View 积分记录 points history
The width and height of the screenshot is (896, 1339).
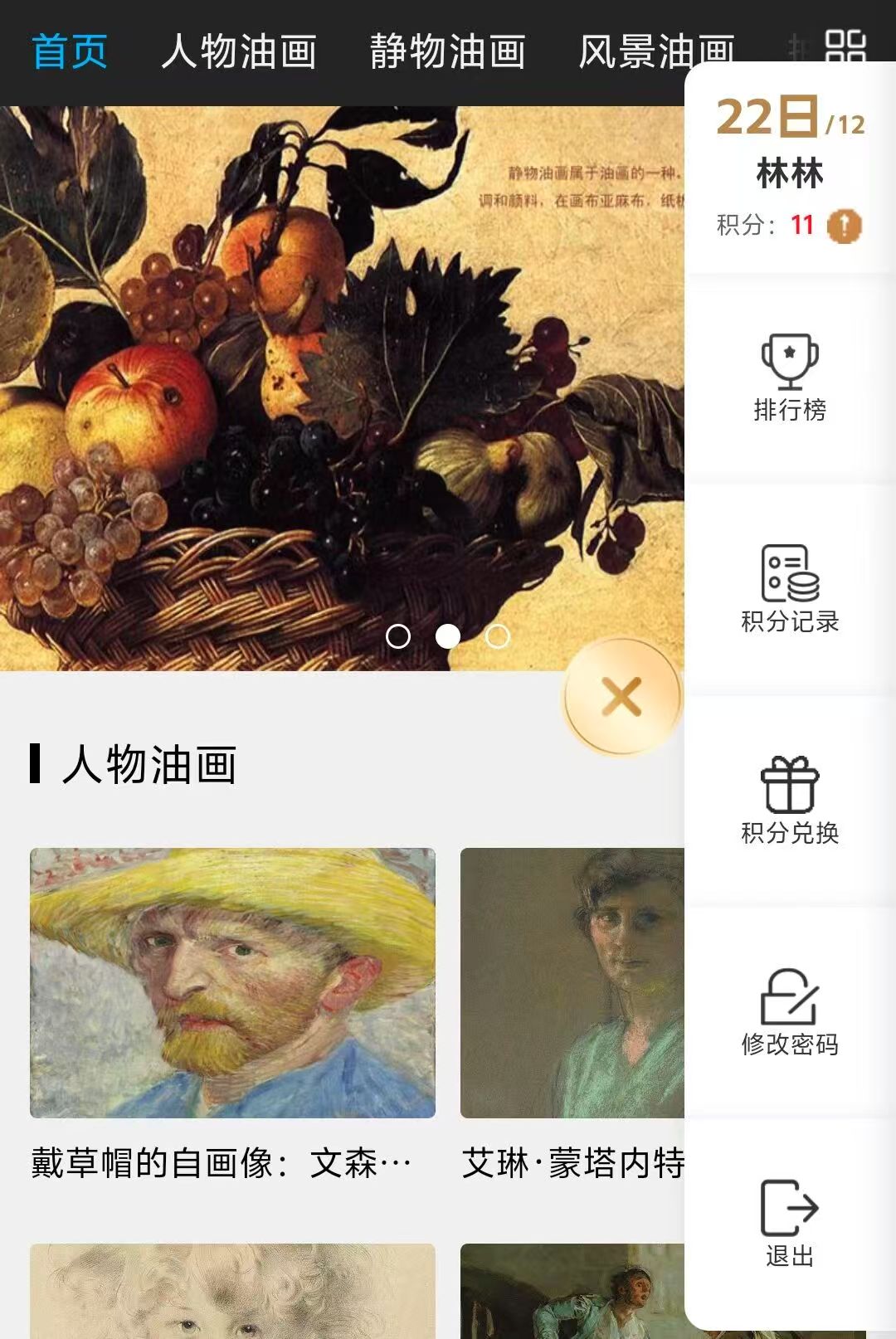[790, 589]
